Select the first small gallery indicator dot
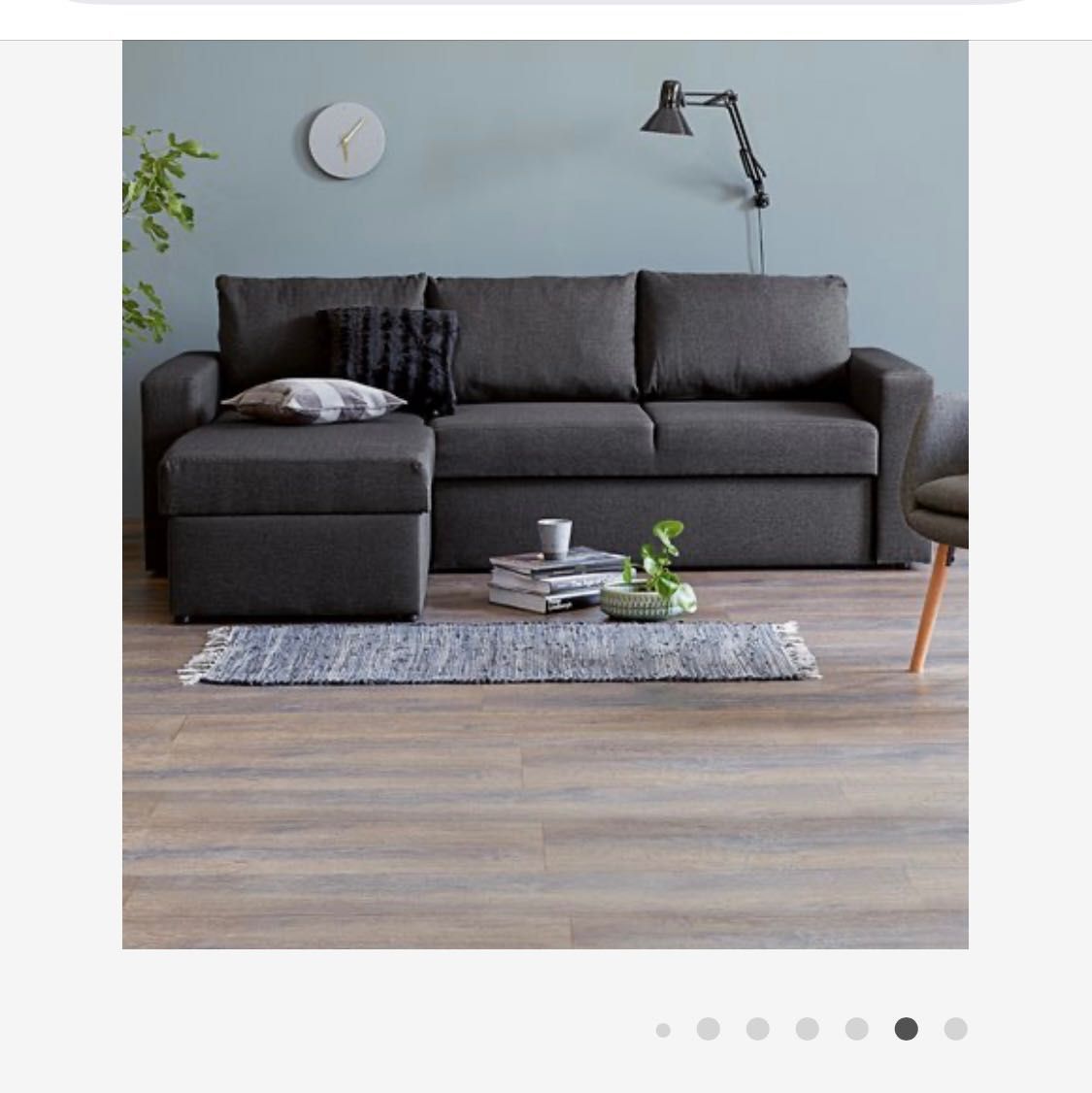The width and height of the screenshot is (1092, 1093). [x=663, y=1030]
